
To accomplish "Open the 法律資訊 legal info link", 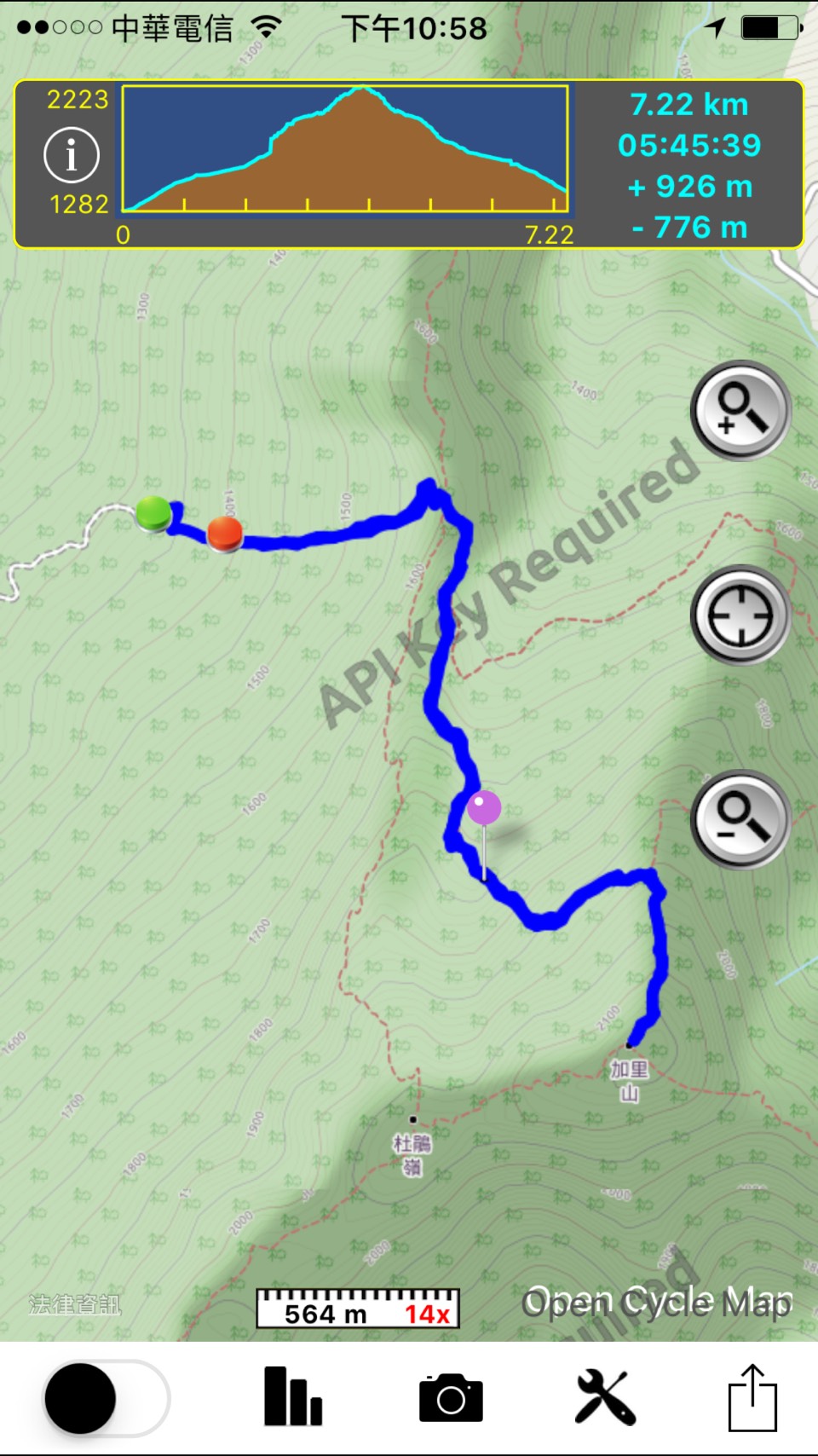I will coord(75,1304).
